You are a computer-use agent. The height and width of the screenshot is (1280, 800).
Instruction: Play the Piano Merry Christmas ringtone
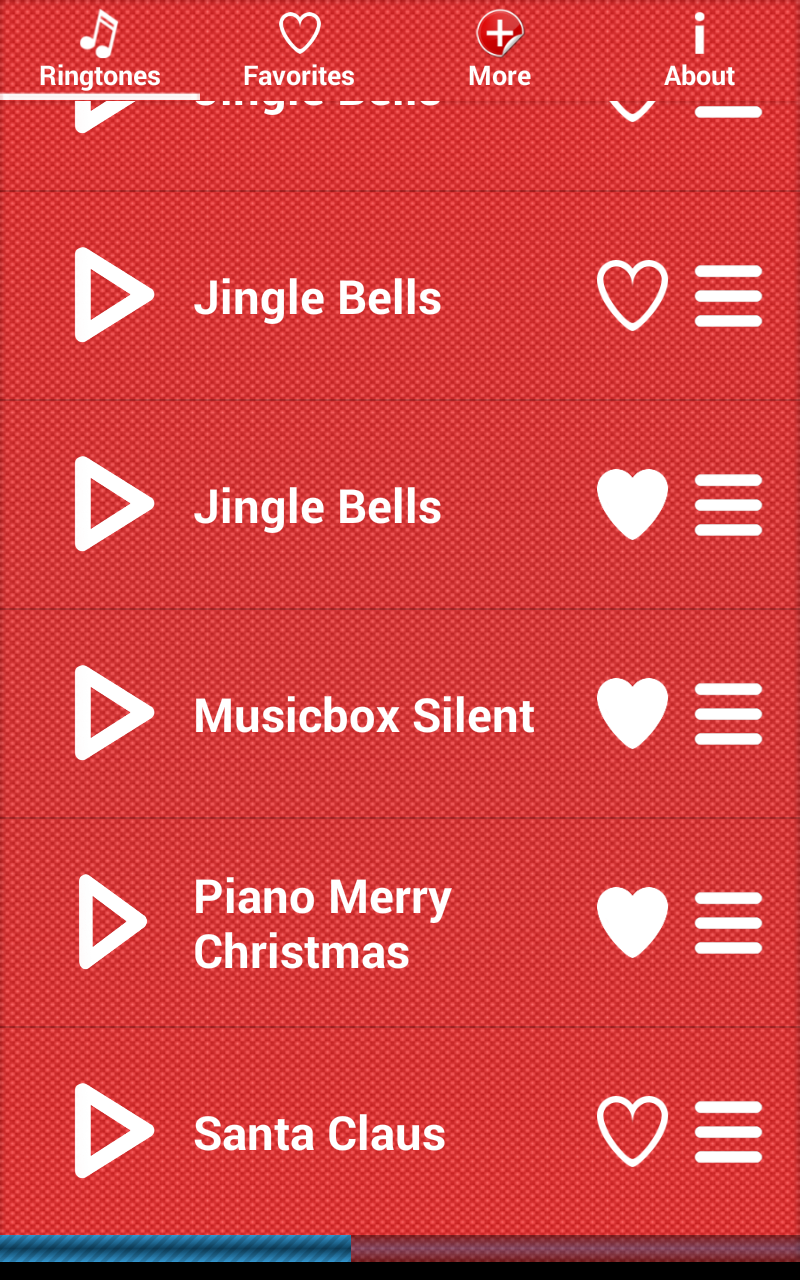click(x=113, y=922)
